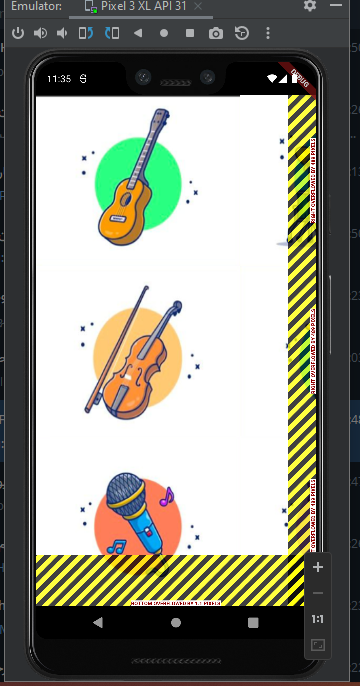The image size is (360, 686).
Task: Rotate the emulator right
Action: [x=112, y=33]
